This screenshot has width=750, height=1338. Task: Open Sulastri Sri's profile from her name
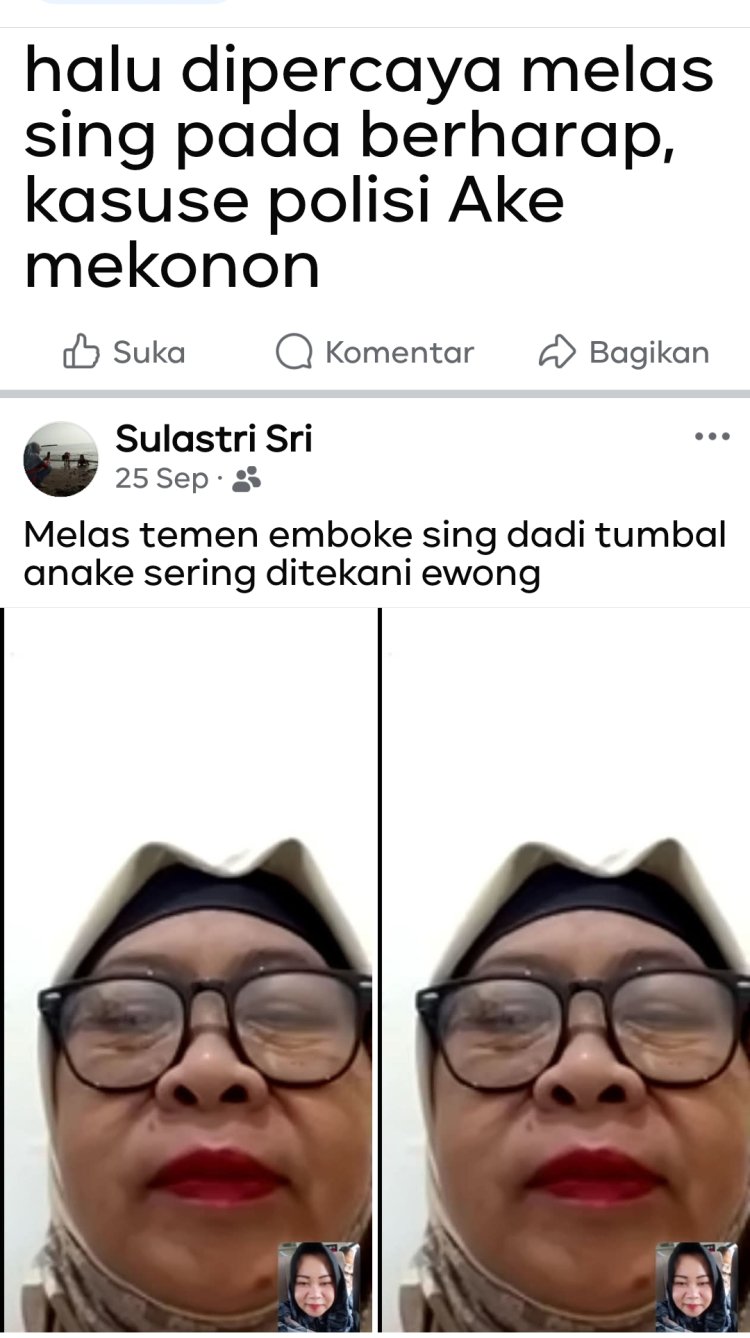[x=214, y=439]
